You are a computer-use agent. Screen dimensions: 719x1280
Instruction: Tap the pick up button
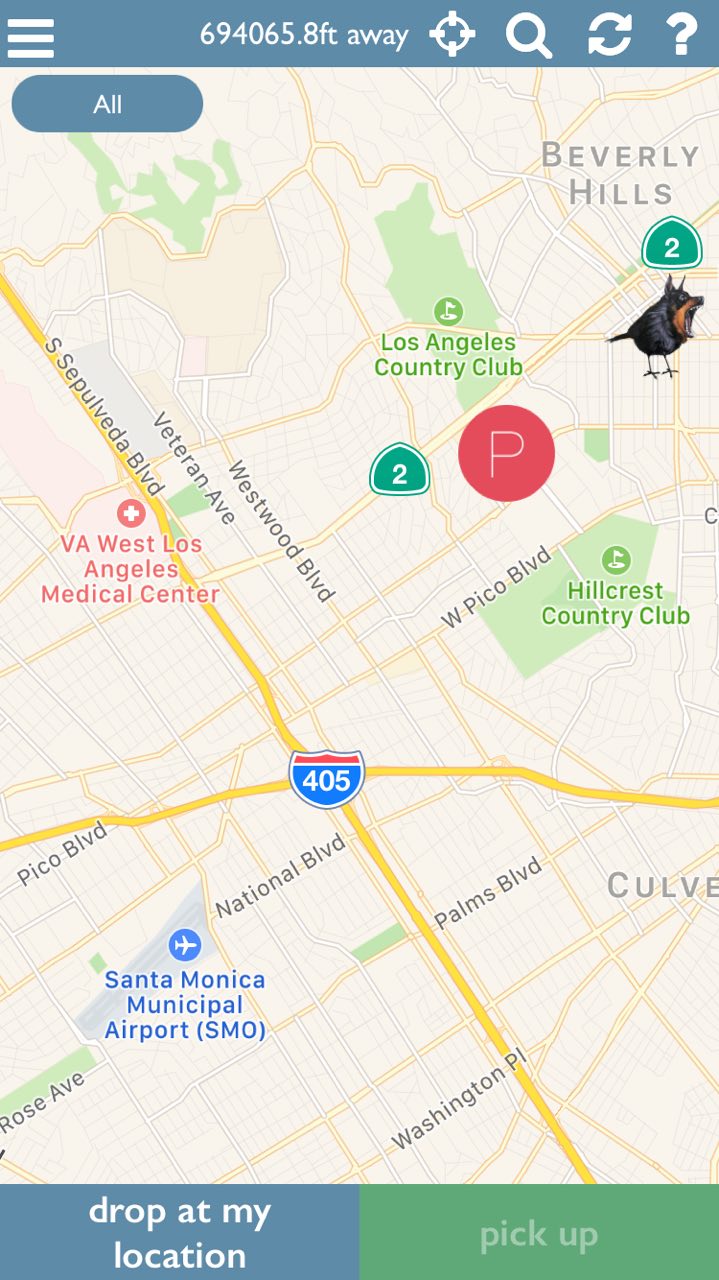coord(539,1232)
